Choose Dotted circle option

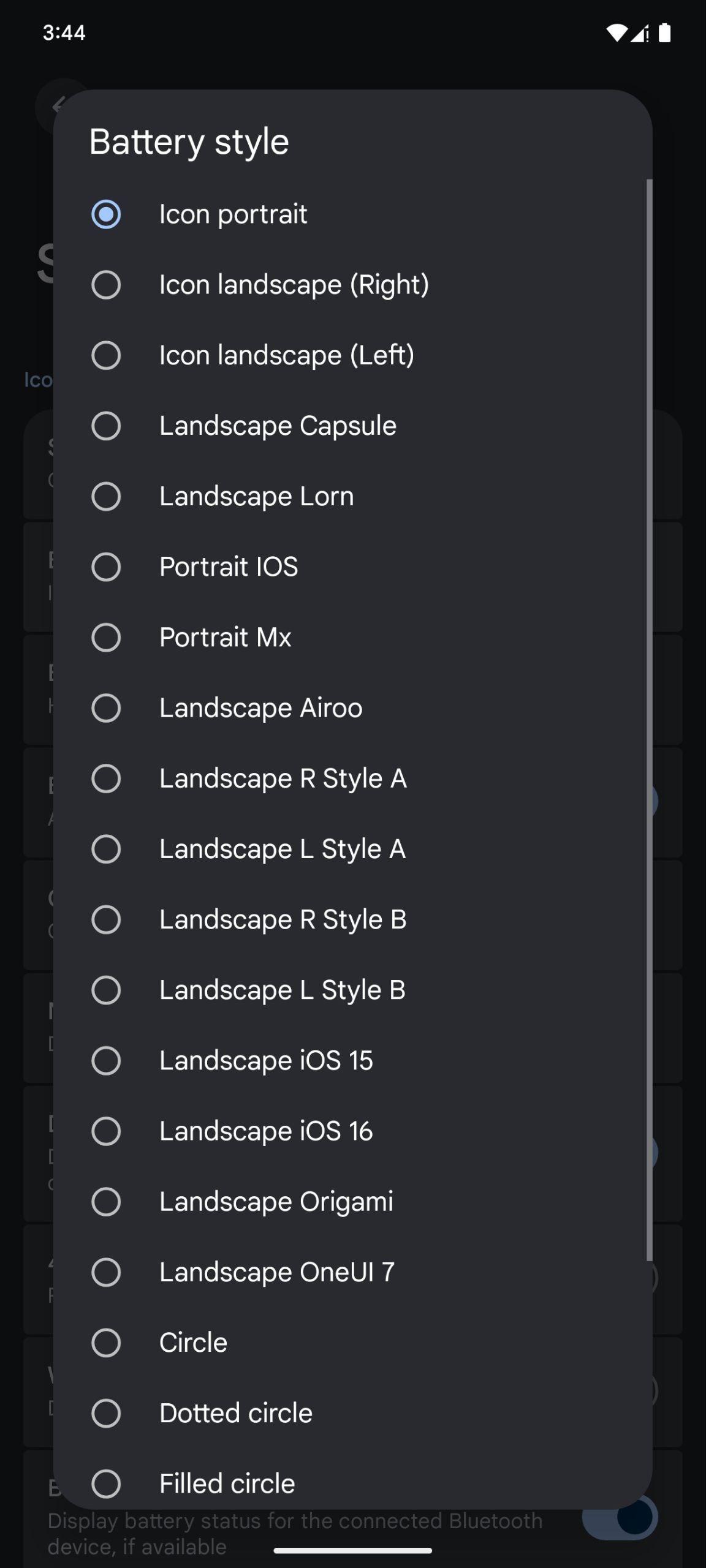click(x=352, y=1413)
